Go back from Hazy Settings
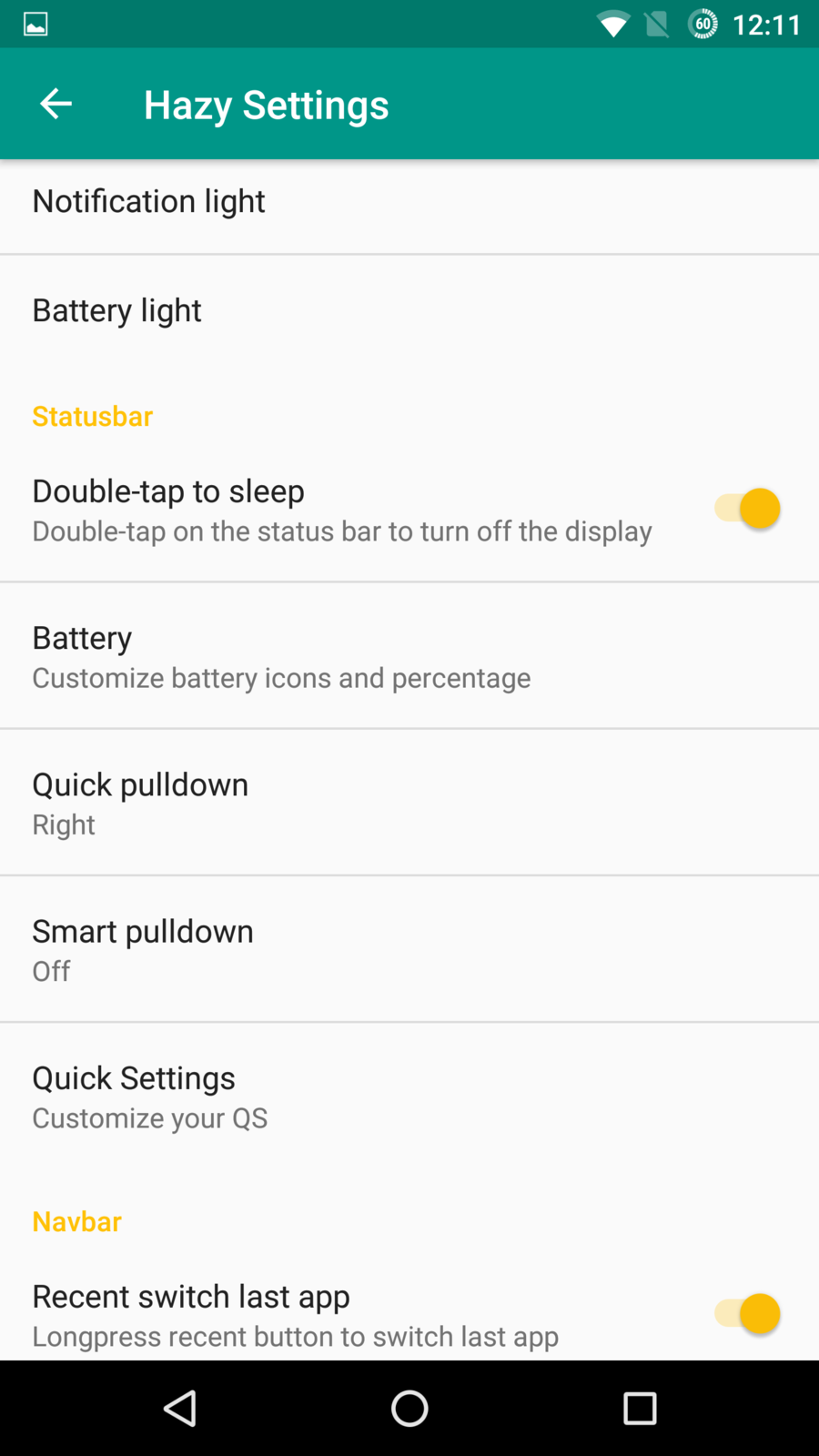 [x=56, y=104]
